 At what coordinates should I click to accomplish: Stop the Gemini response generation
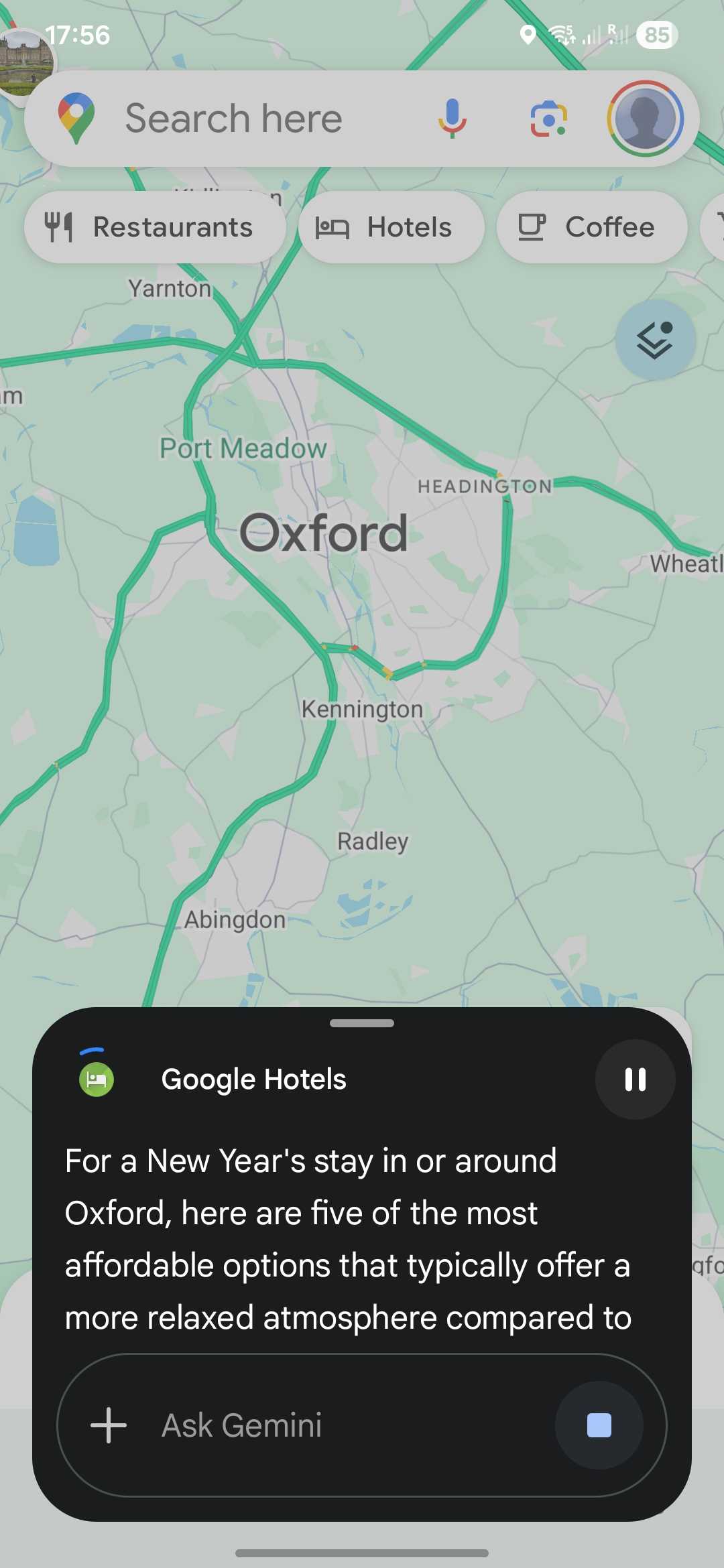599,1425
